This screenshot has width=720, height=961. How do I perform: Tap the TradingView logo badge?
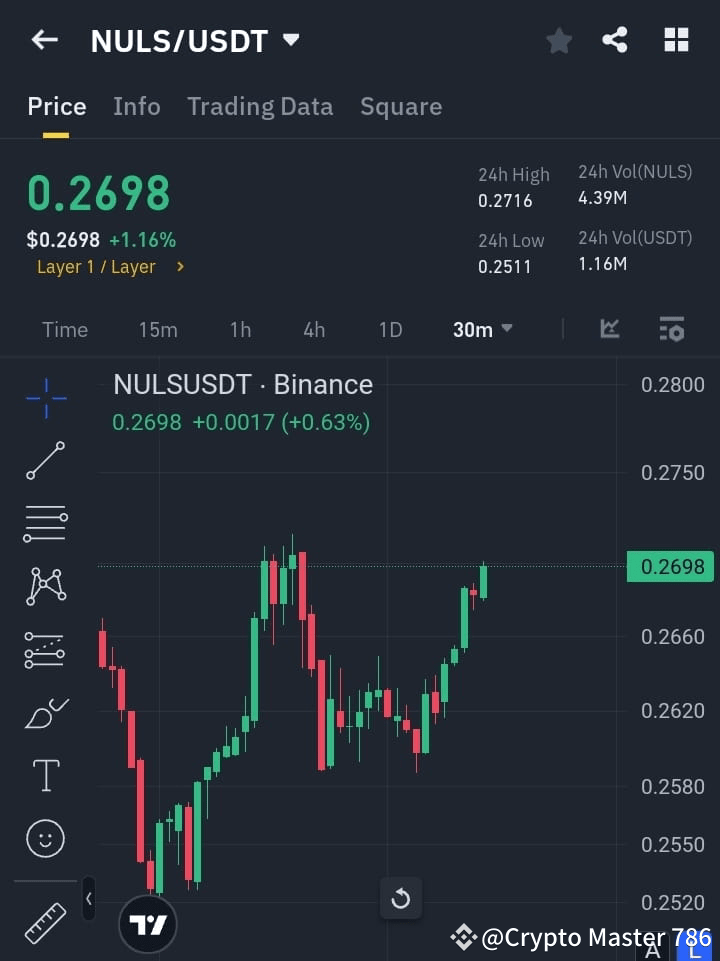148,923
